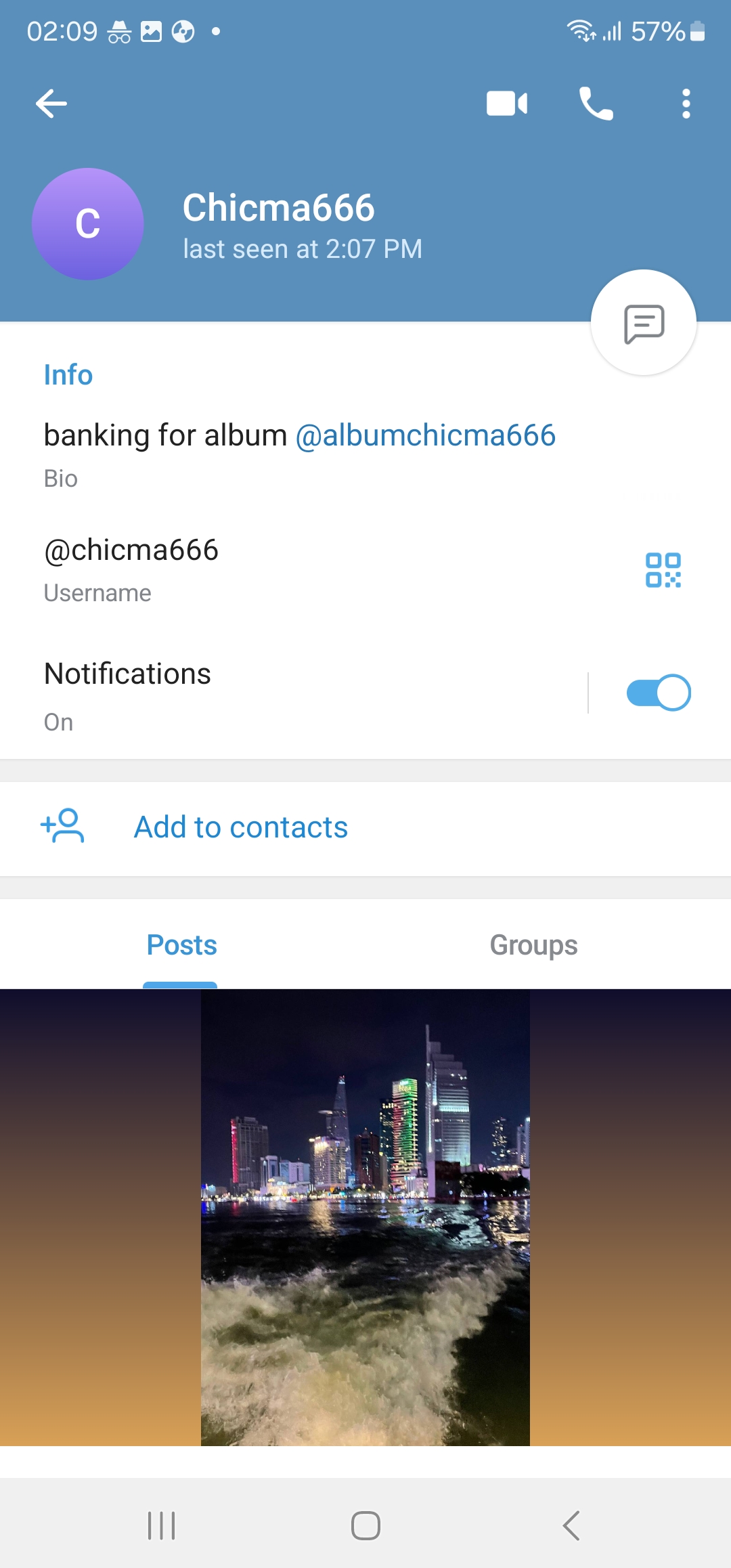Select the Posts tab
The width and height of the screenshot is (731, 1568).
(181, 945)
